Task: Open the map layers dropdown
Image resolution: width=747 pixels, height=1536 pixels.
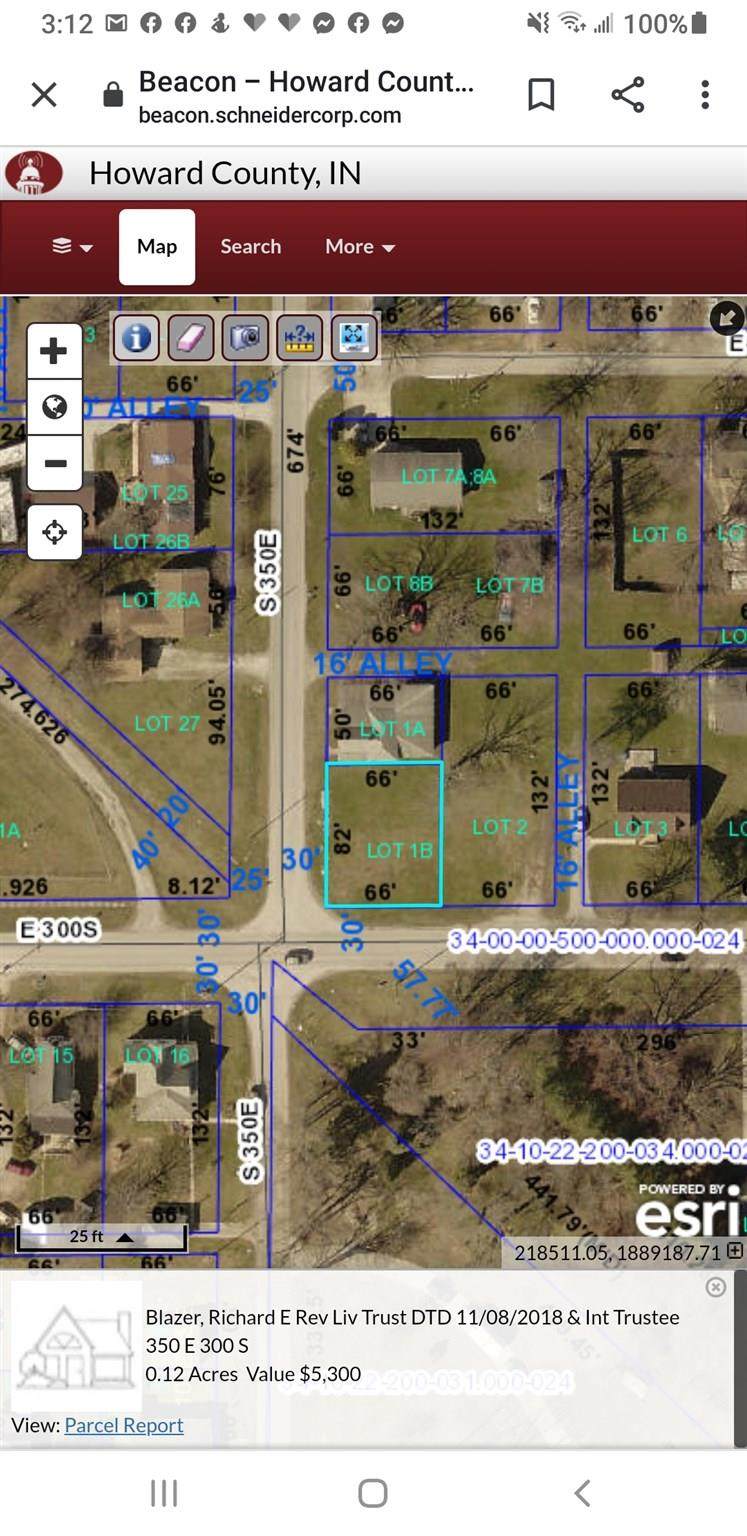Action: 72,247
